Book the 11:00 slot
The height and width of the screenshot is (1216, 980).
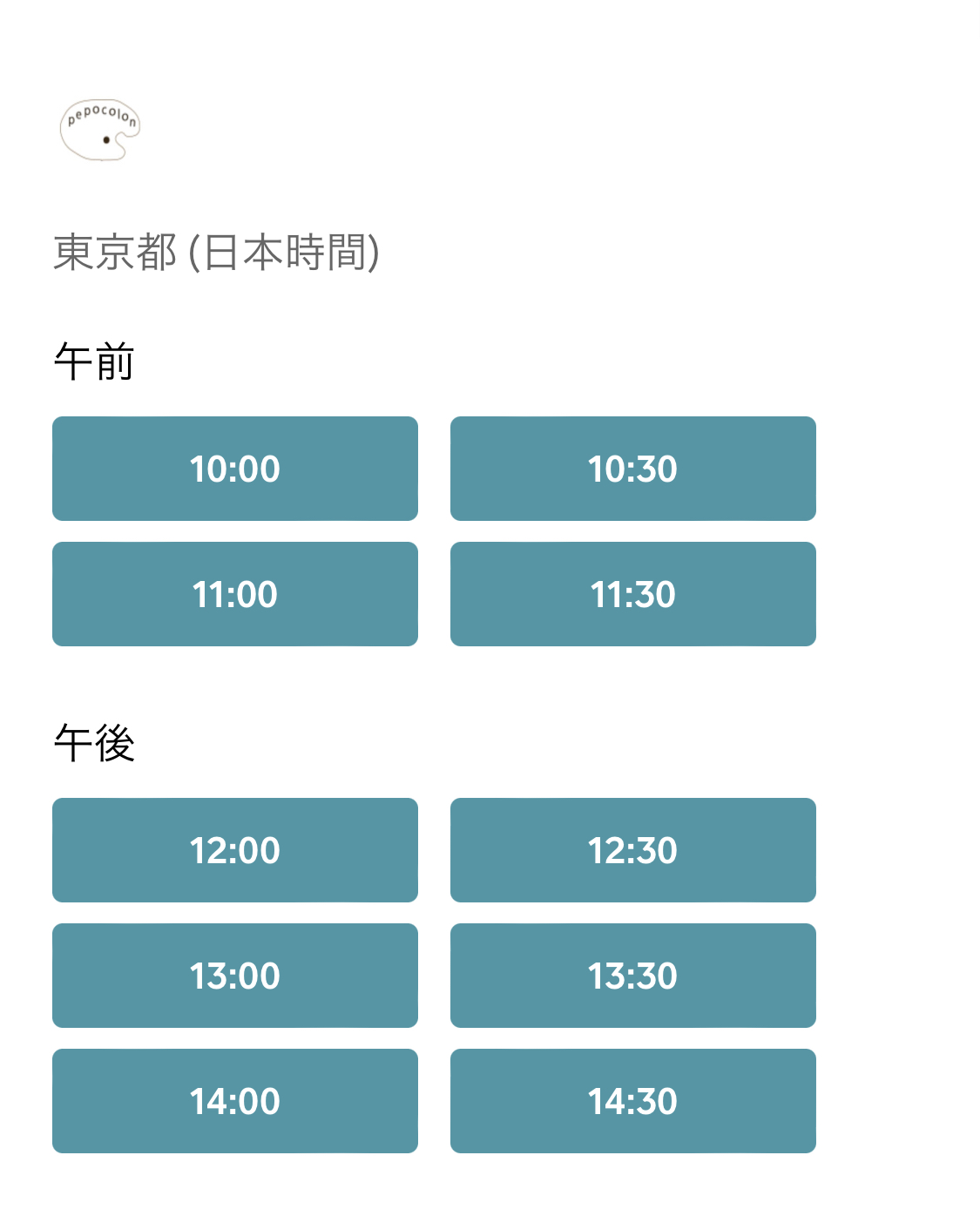click(x=235, y=594)
